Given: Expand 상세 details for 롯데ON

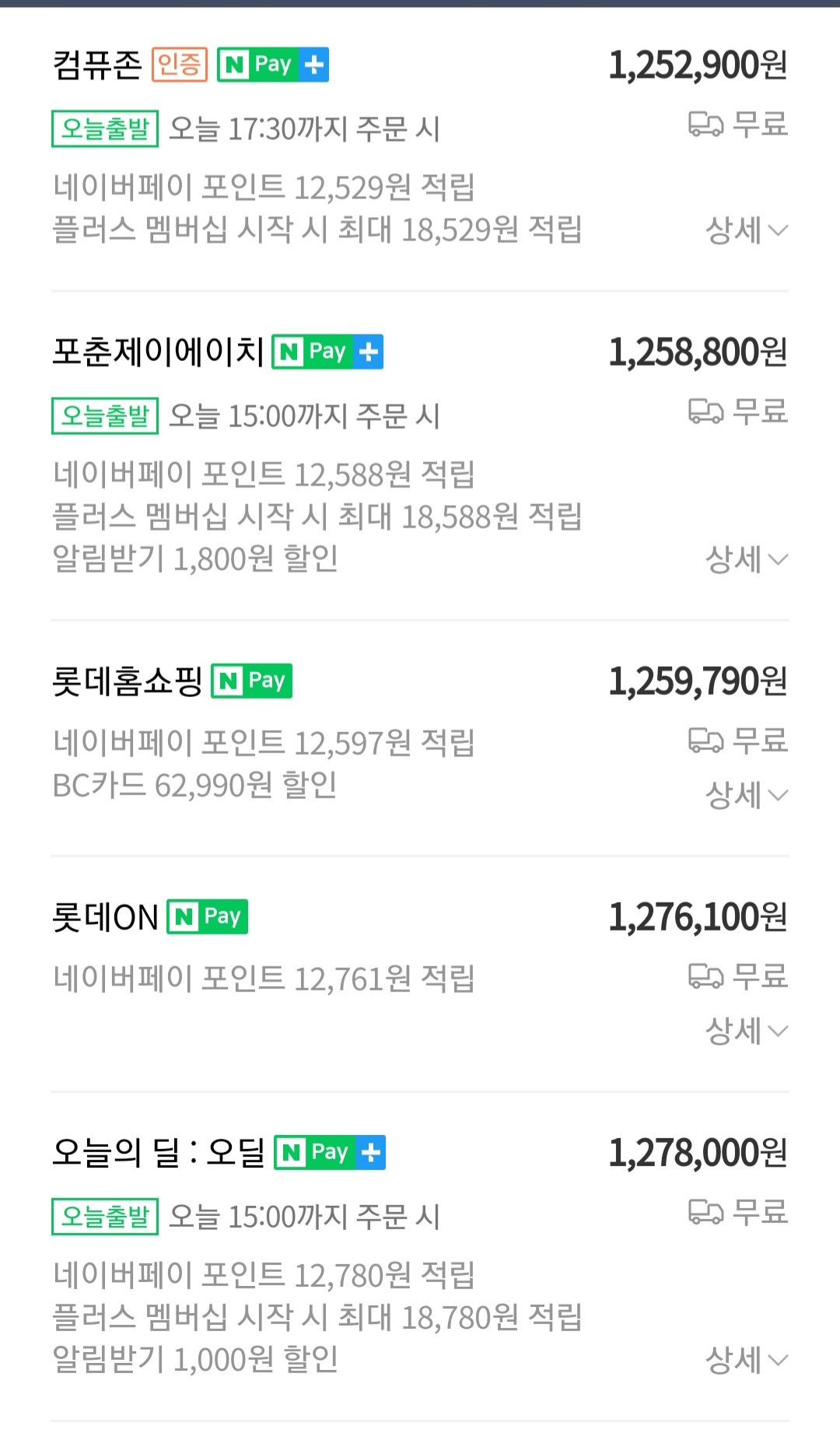Looking at the screenshot, I should [x=747, y=1031].
